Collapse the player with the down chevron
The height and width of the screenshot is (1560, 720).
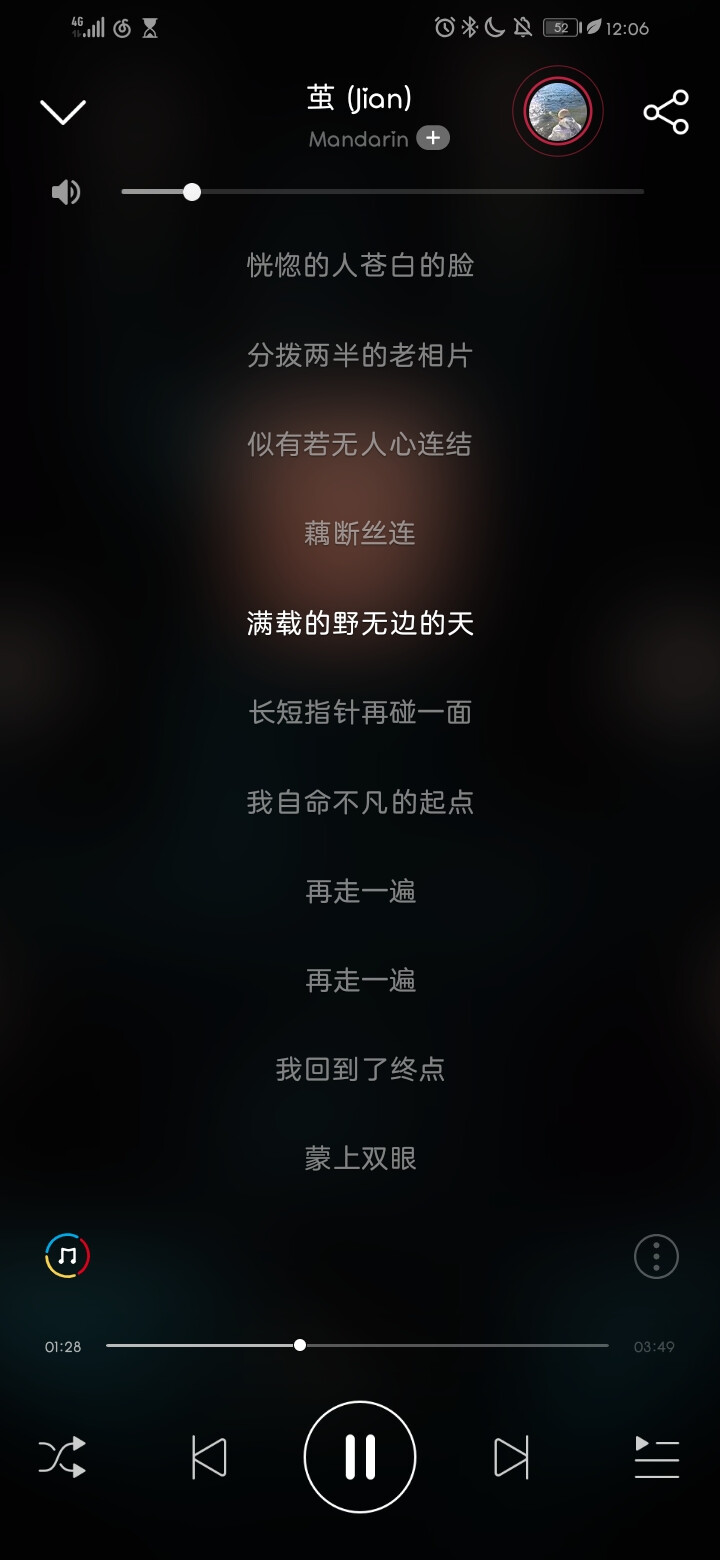coord(62,110)
